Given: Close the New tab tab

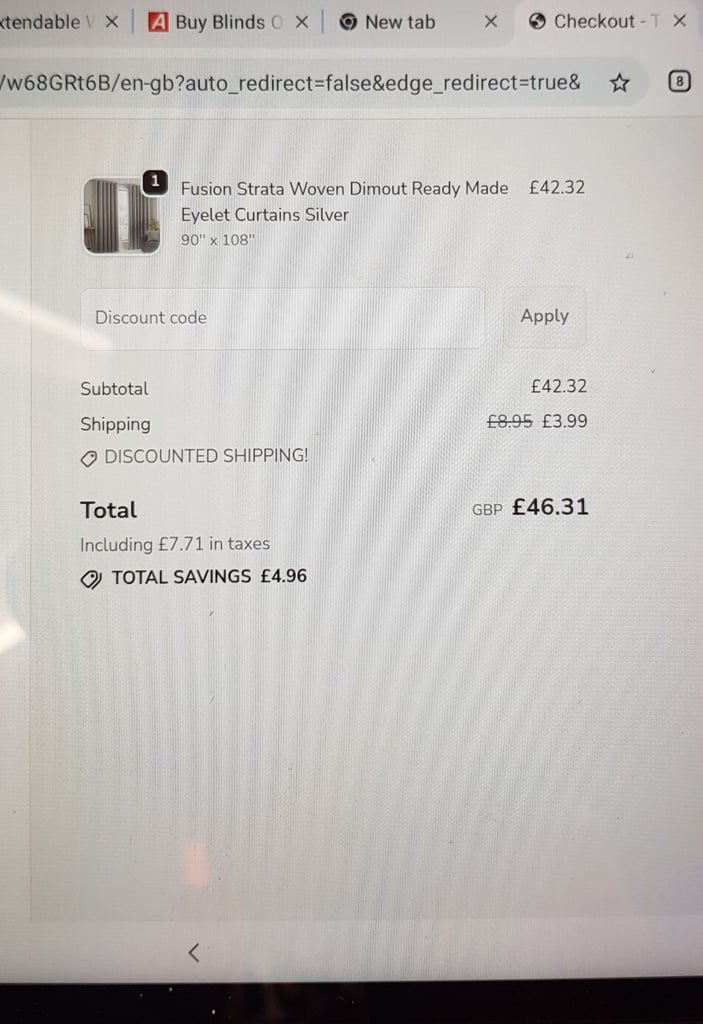Looking at the screenshot, I should tap(491, 22).
